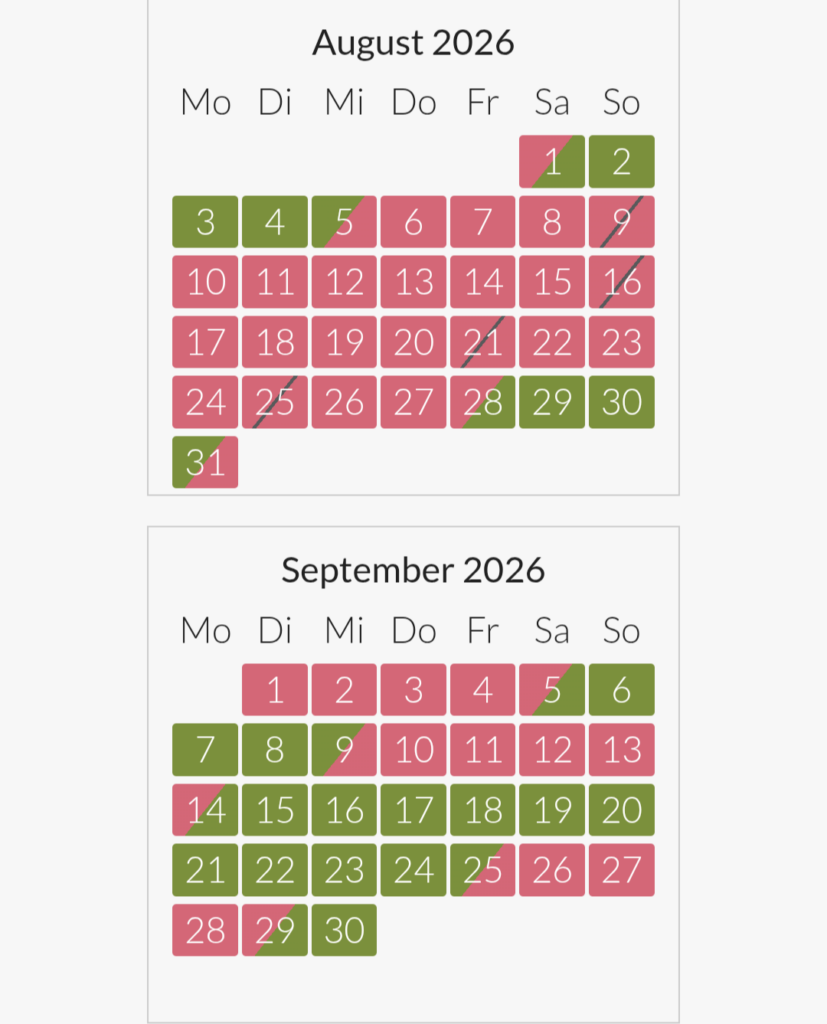Select August 29 as arrival date

[x=552, y=402]
